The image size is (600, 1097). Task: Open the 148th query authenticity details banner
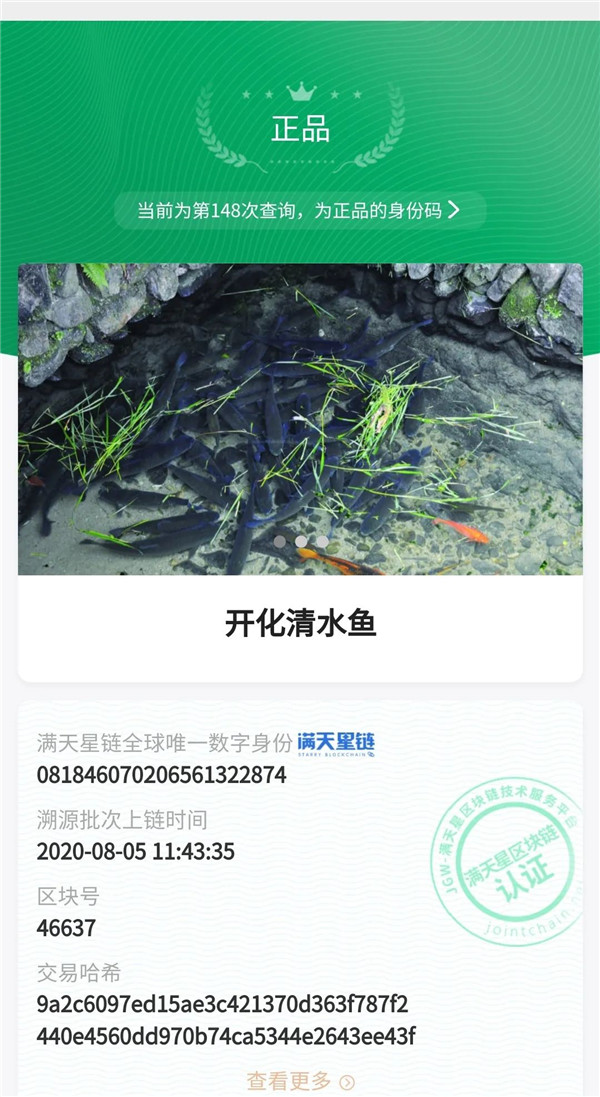click(x=299, y=211)
